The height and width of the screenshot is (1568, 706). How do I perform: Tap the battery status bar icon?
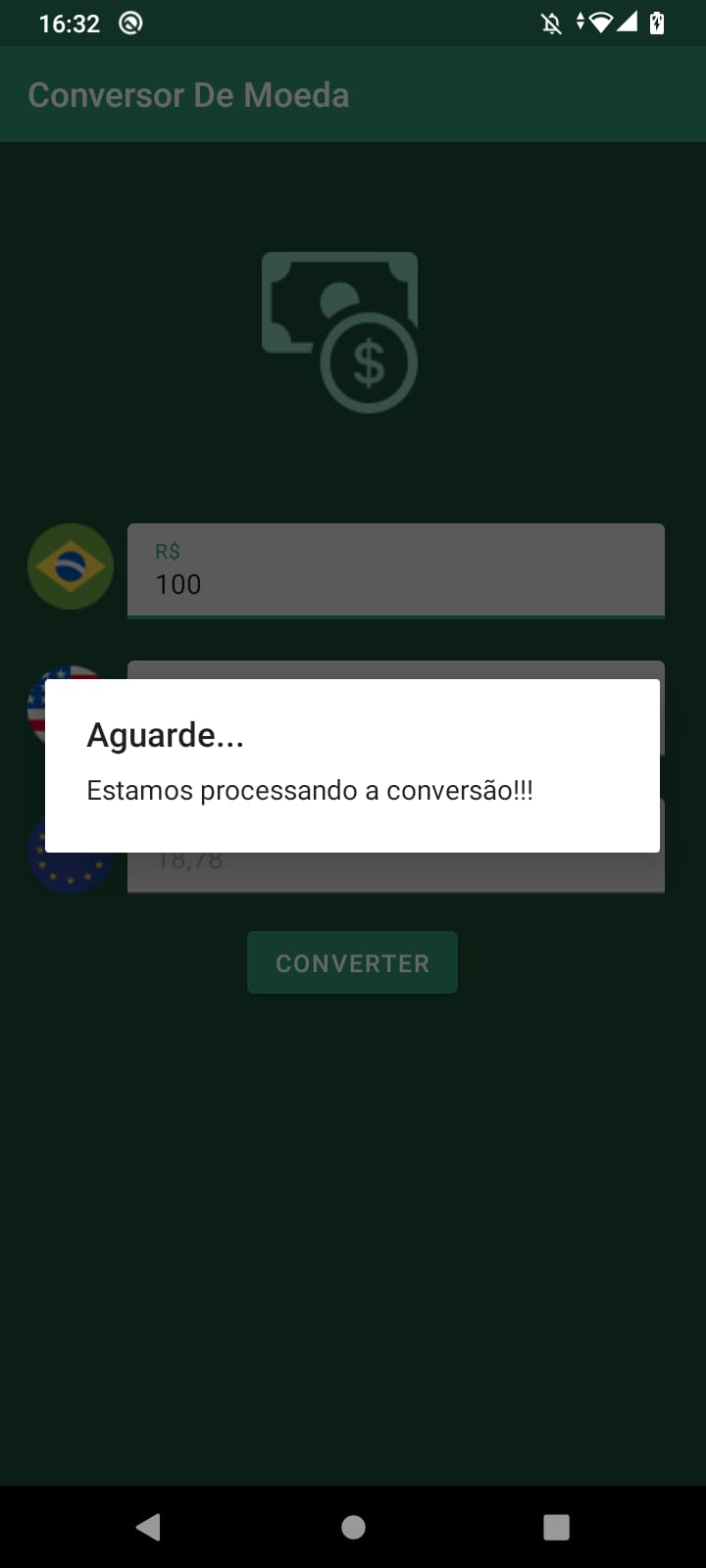658,23
